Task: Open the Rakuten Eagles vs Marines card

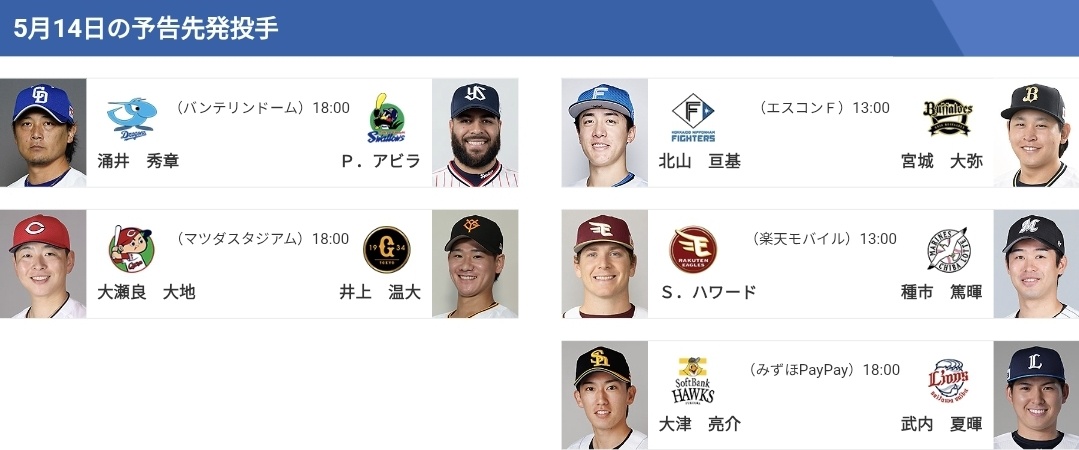Action: coord(820,264)
